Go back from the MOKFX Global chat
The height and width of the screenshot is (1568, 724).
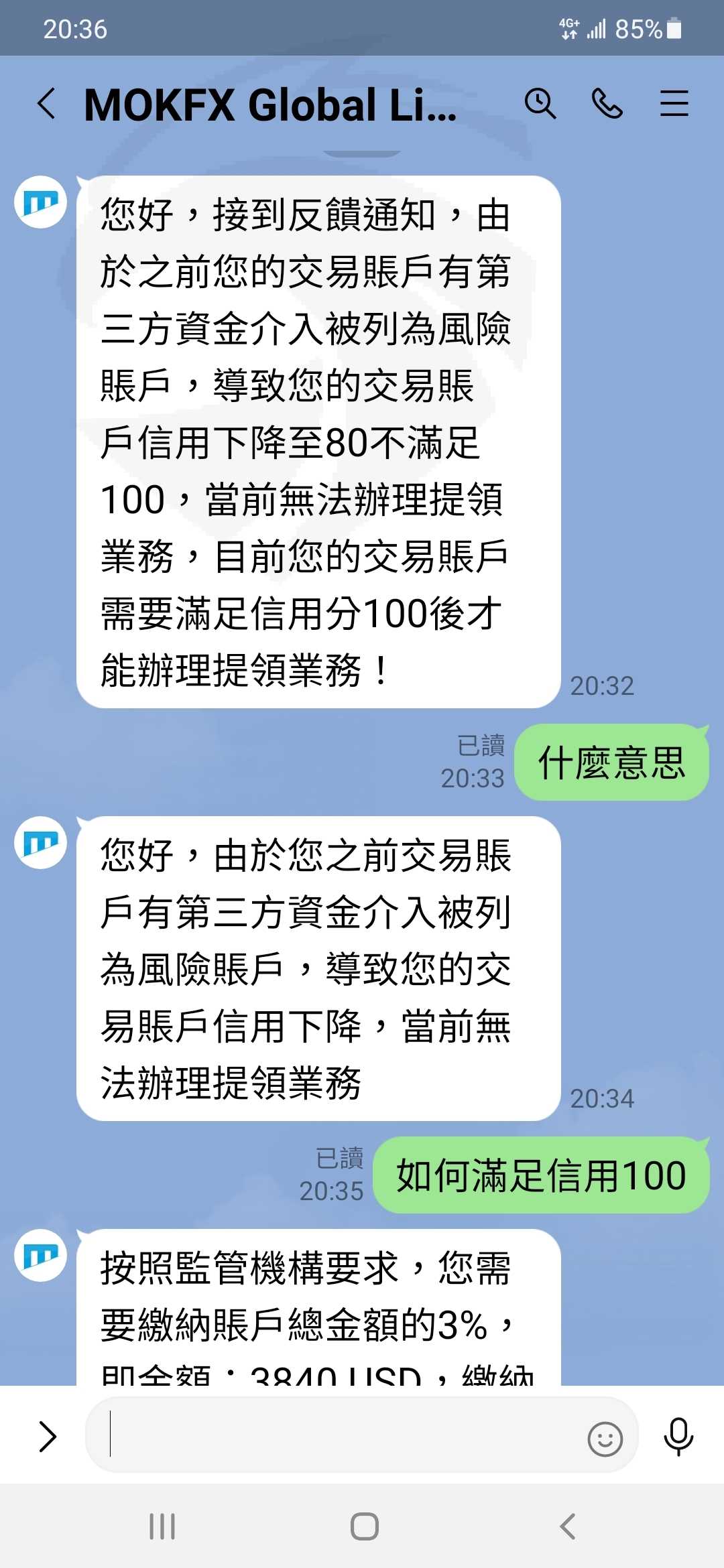(46, 104)
